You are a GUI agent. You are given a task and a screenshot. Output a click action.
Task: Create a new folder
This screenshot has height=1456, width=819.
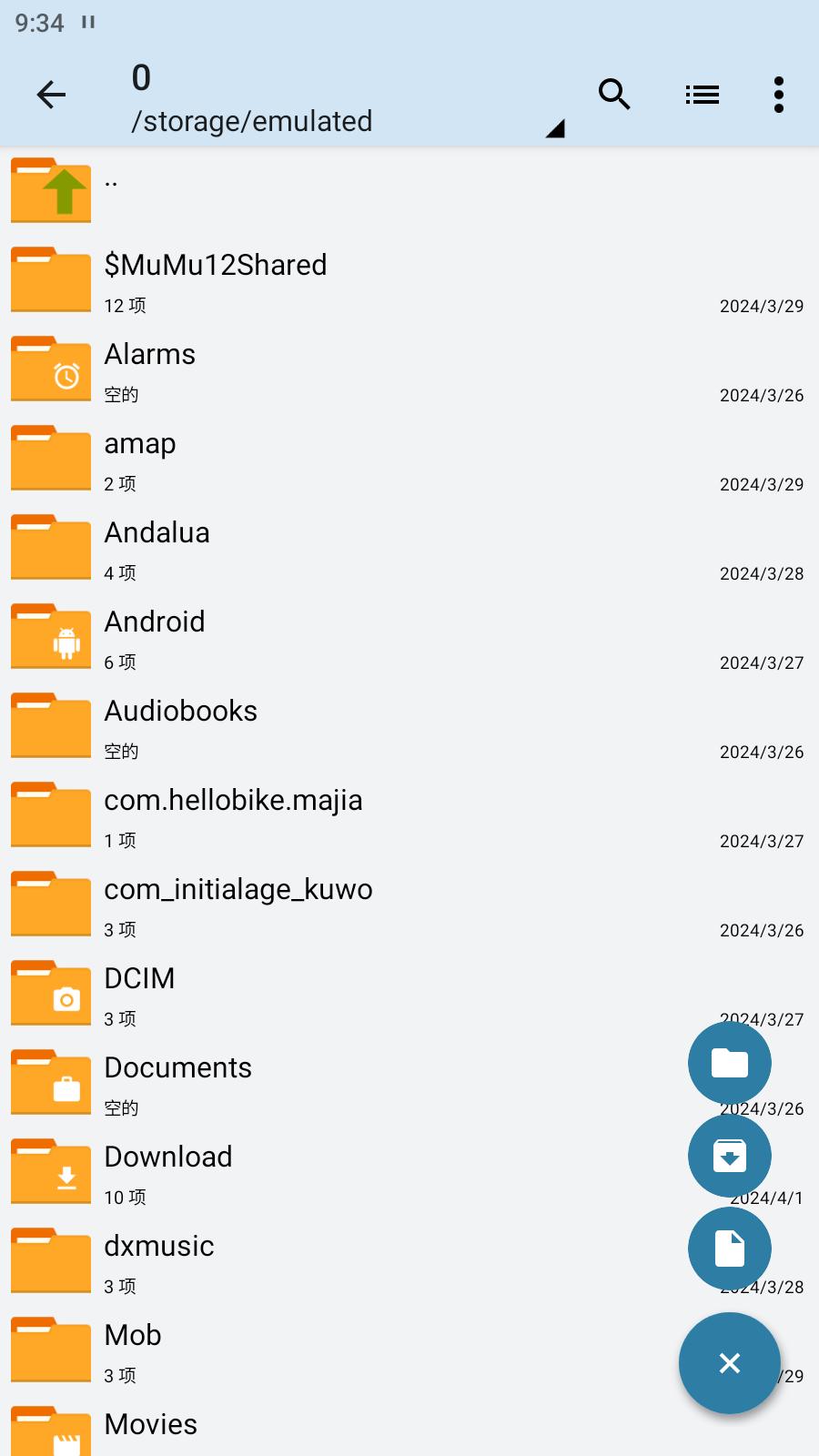(730, 1063)
